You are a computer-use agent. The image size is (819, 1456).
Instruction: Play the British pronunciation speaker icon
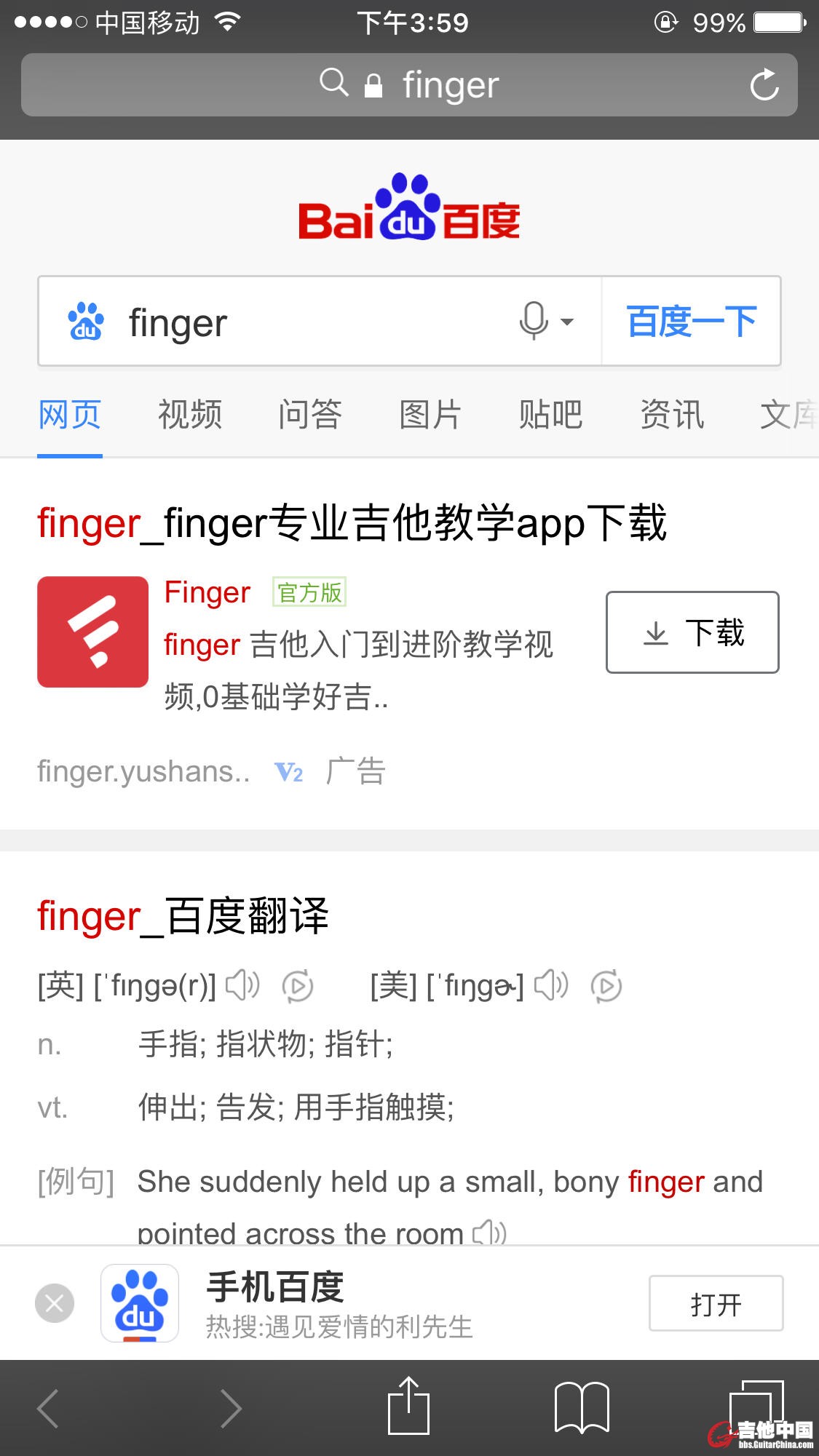click(242, 986)
